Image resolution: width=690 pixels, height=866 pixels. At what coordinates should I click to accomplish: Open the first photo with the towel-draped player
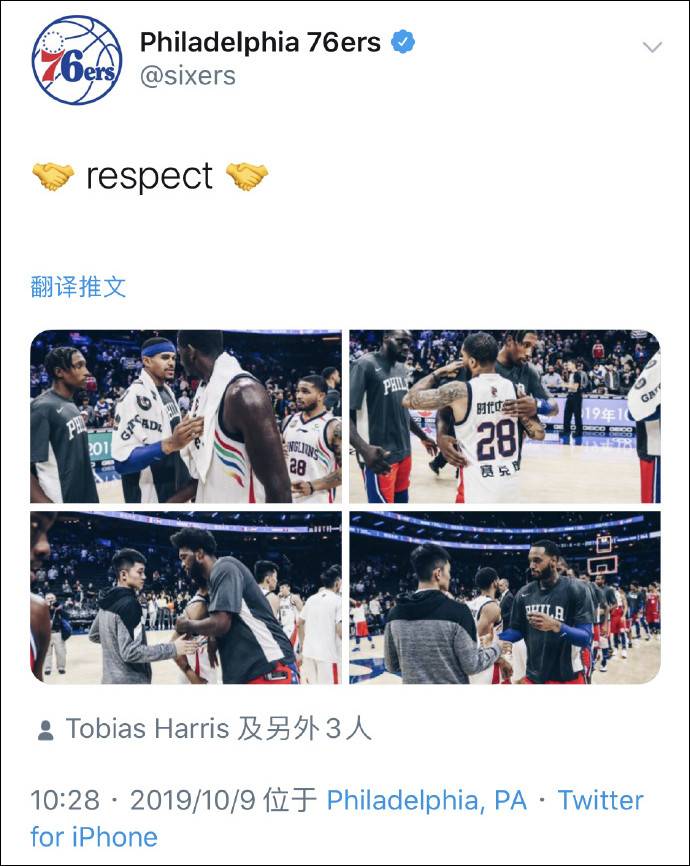tap(185, 416)
